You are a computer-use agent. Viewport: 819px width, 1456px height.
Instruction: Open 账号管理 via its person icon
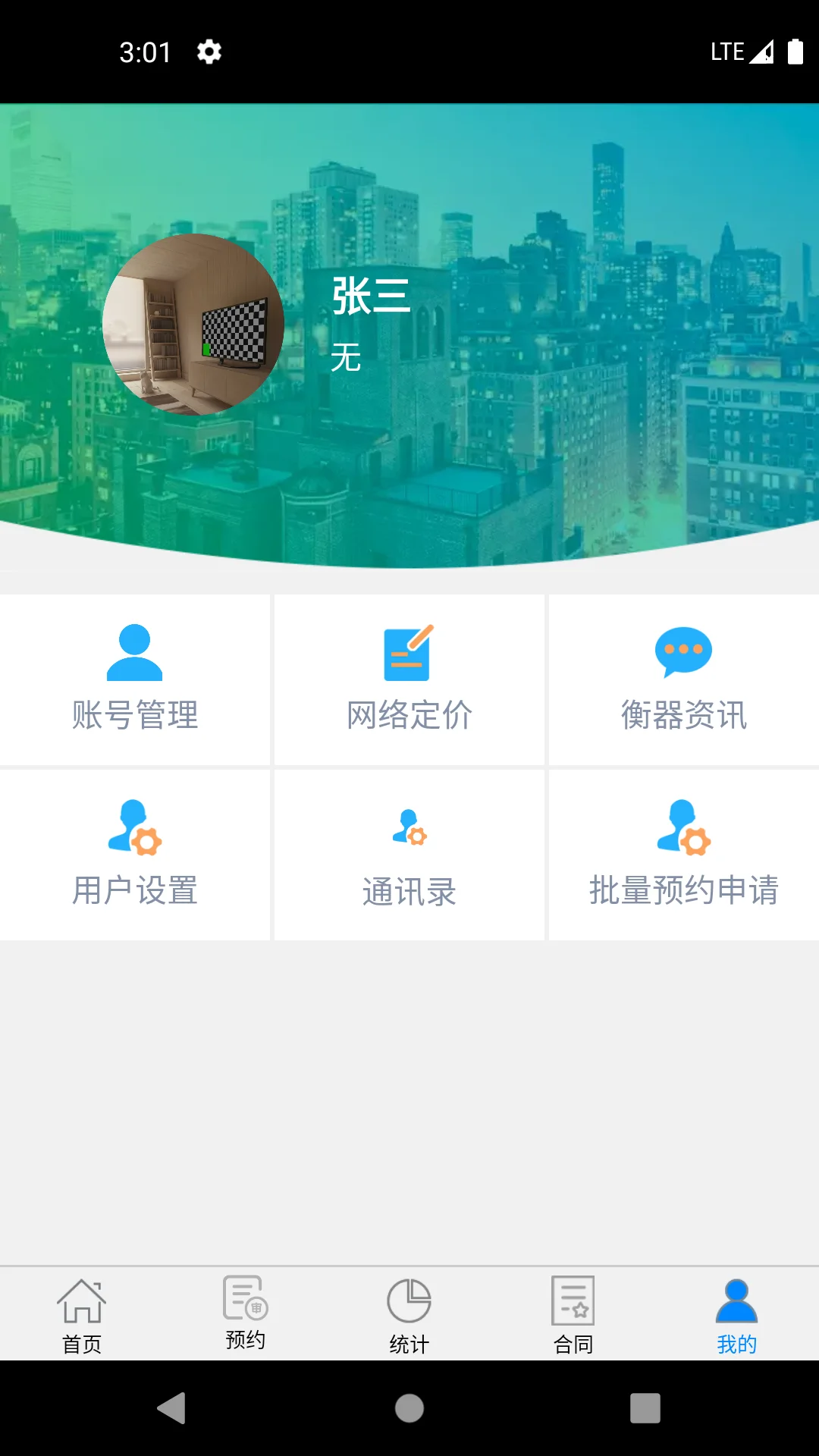click(135, 654)
